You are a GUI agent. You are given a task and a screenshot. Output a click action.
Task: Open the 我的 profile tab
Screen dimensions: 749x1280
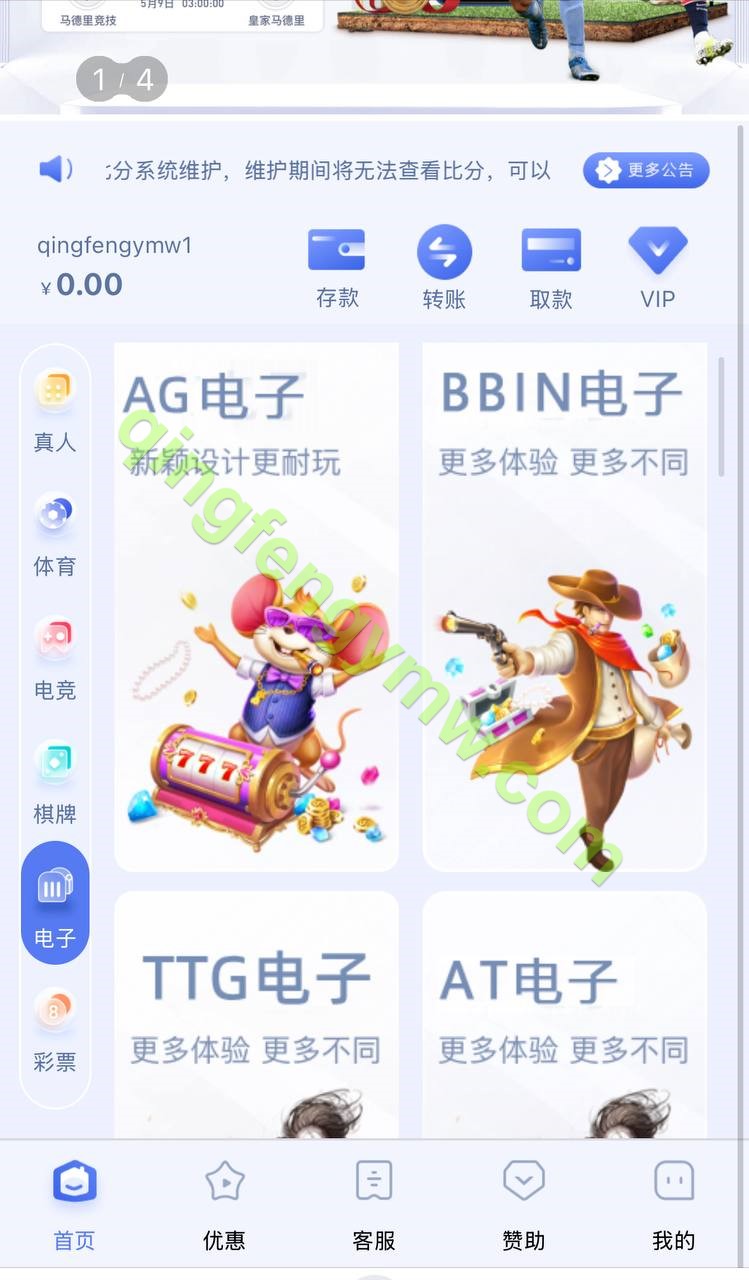(673, 1206)
